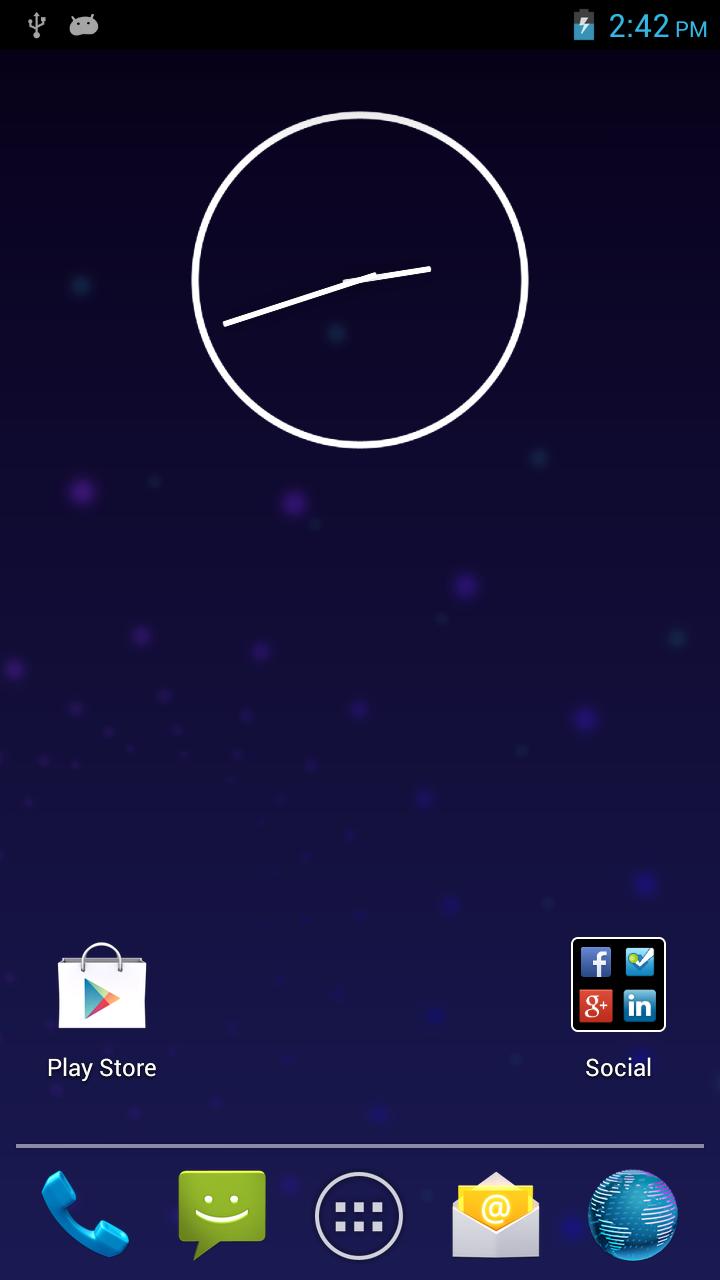The image size is (720, 1280).
Task: Open the Browser from the dock
Action: click(x=633, y=1213)
